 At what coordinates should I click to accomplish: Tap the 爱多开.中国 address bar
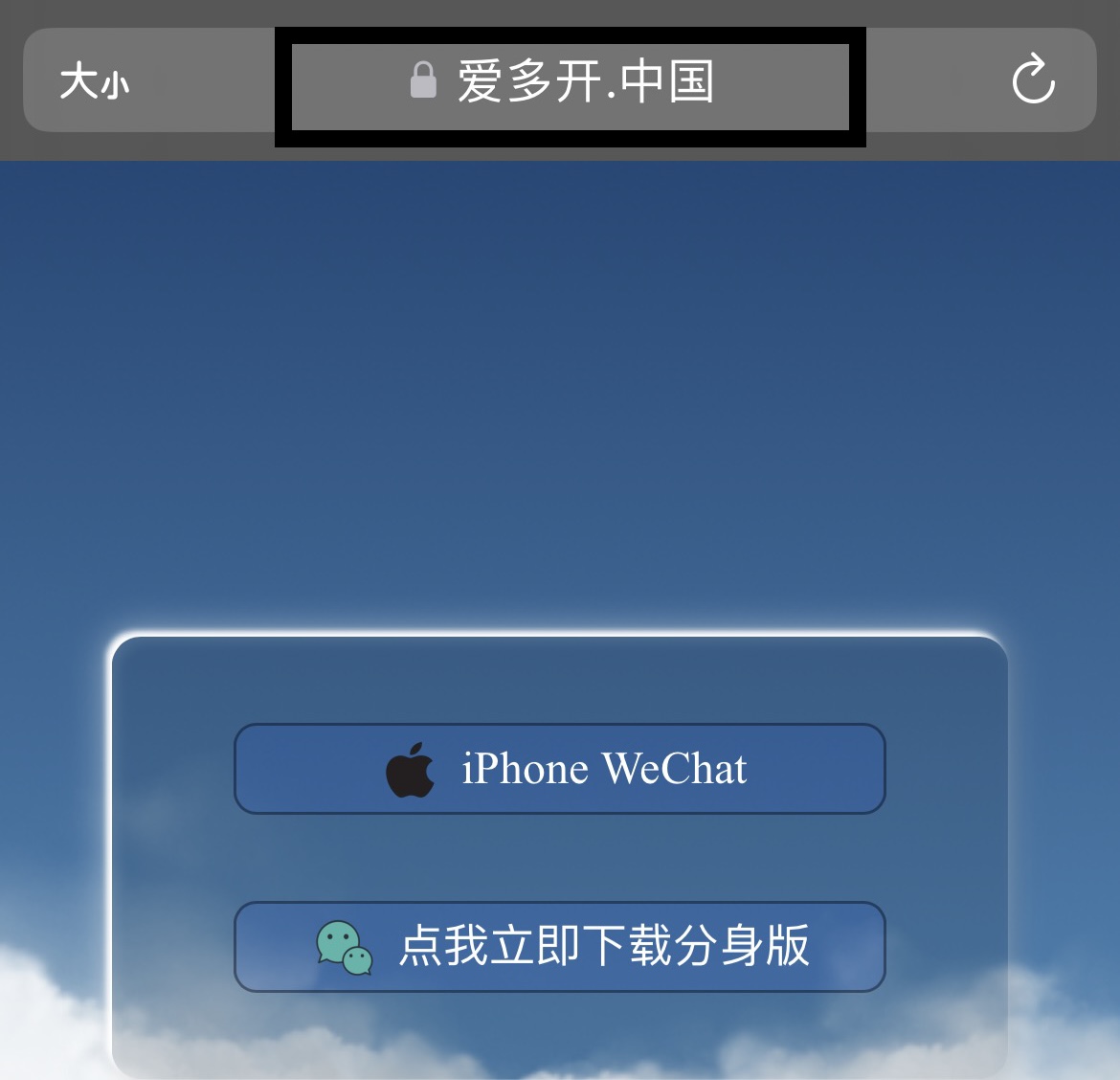571,83
